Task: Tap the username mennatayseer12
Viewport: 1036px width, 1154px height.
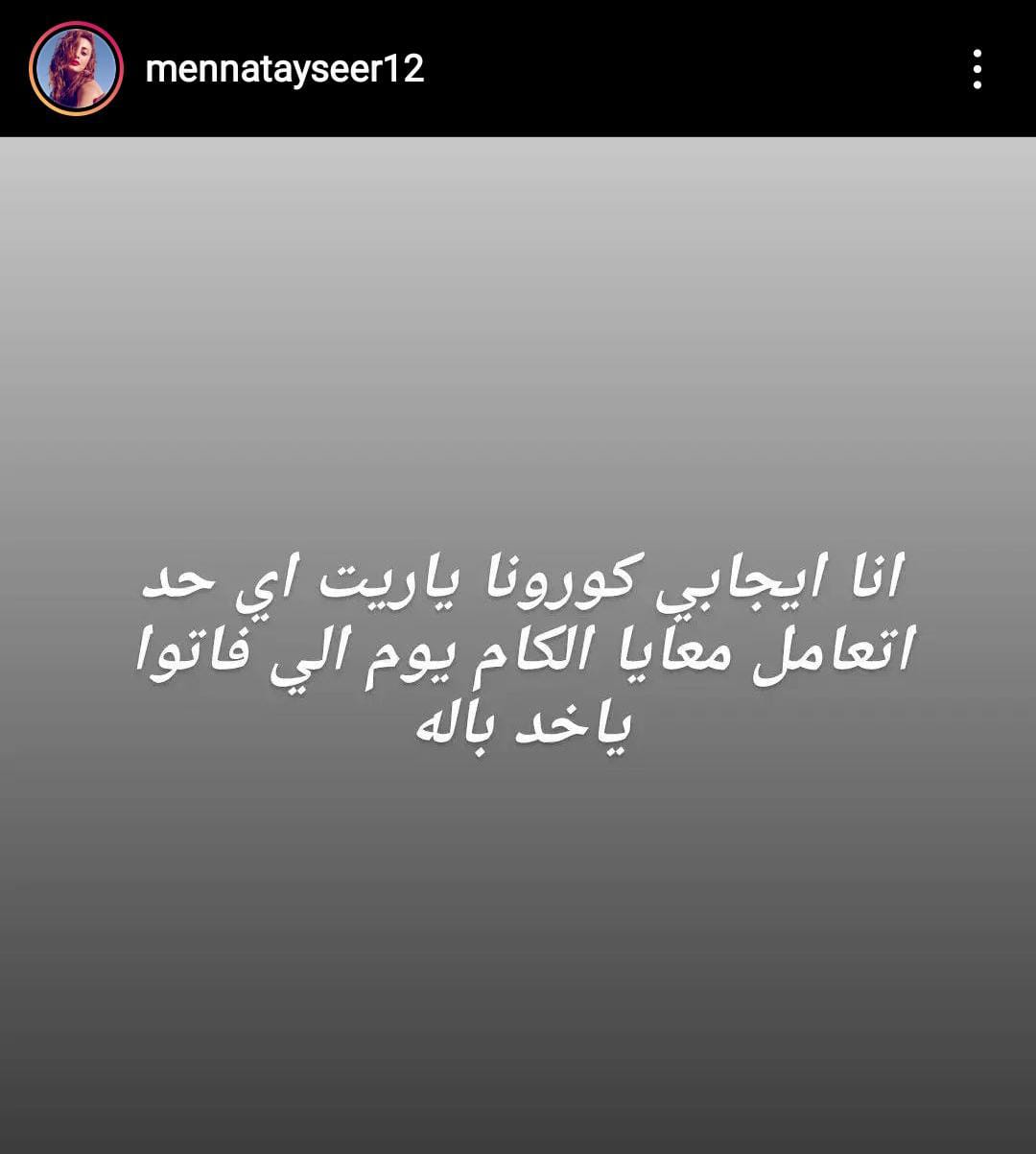Action: tap(284, 69)
